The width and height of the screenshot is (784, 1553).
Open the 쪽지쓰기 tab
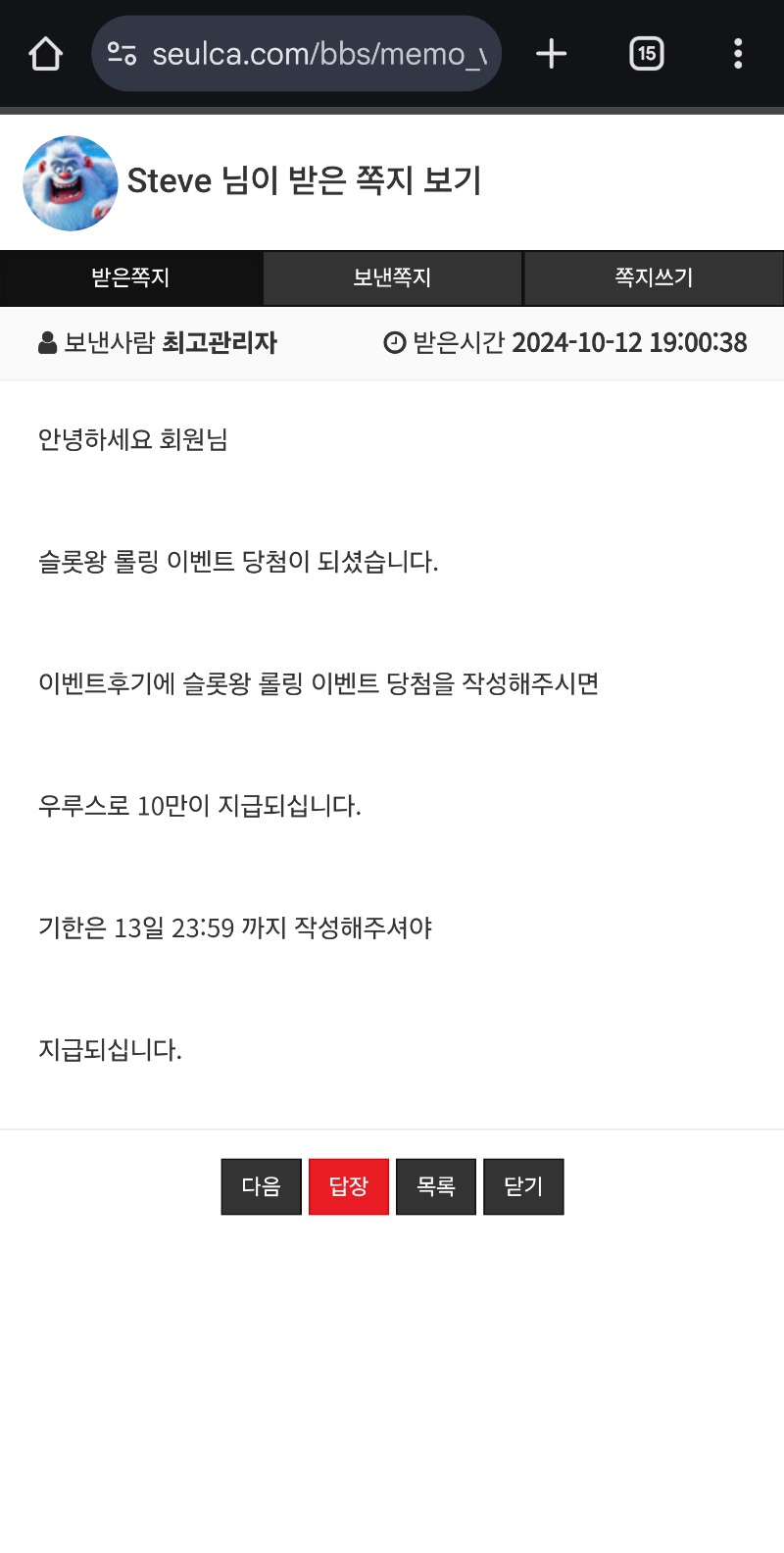(x=654, y=278)
